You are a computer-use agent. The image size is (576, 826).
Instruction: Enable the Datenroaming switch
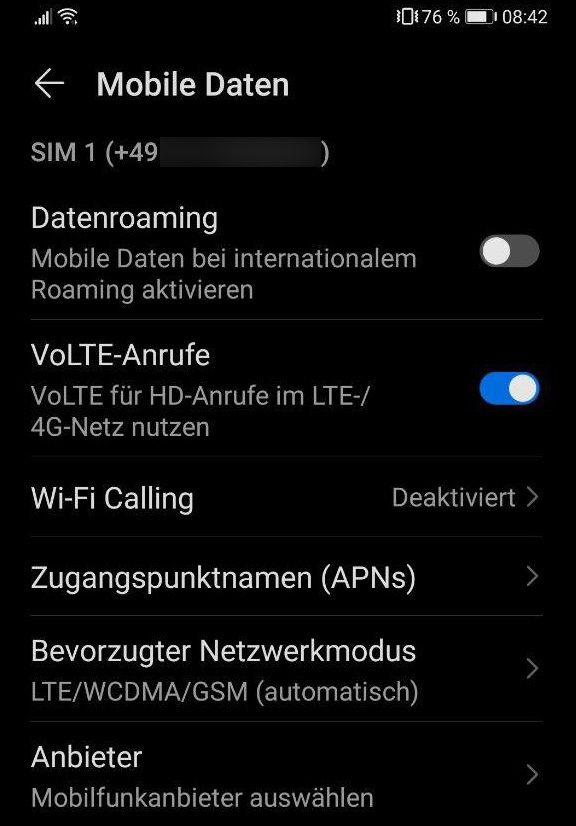(x=509, y=251)
